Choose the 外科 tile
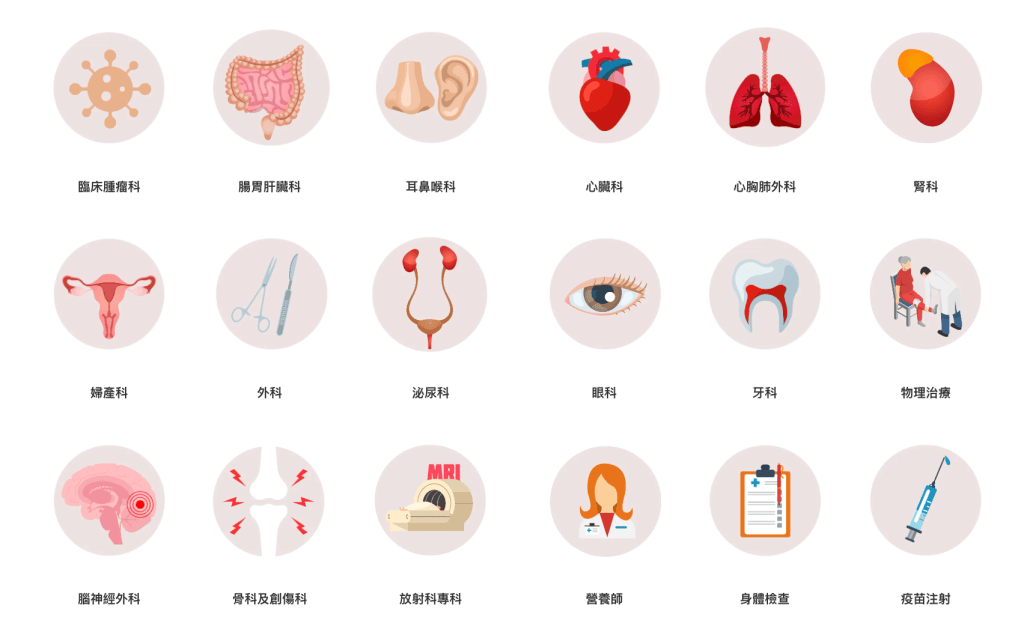 point(270,294)
